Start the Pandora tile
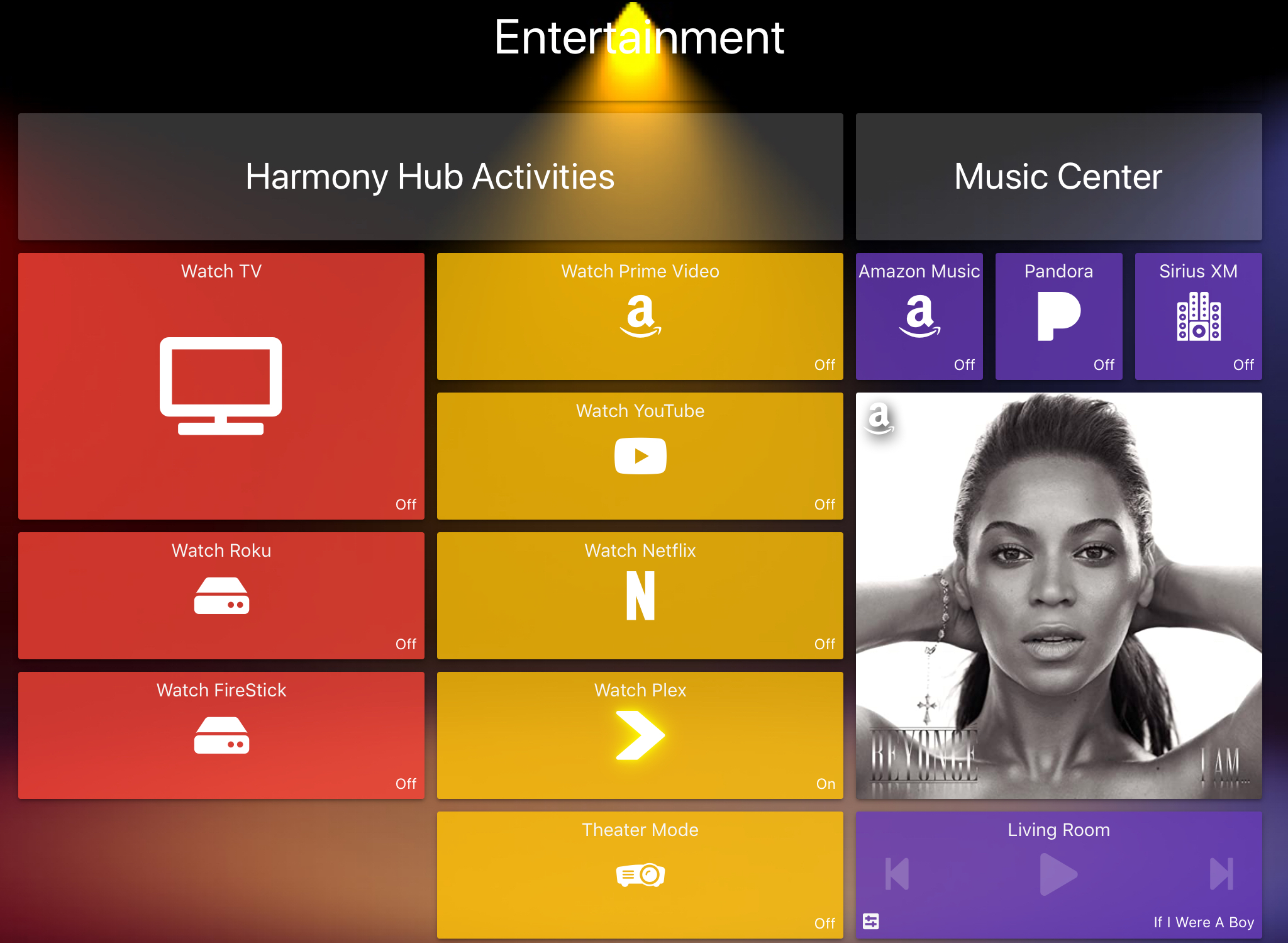The width and height of the screenshot is (1288, 943). point(1058,316)
